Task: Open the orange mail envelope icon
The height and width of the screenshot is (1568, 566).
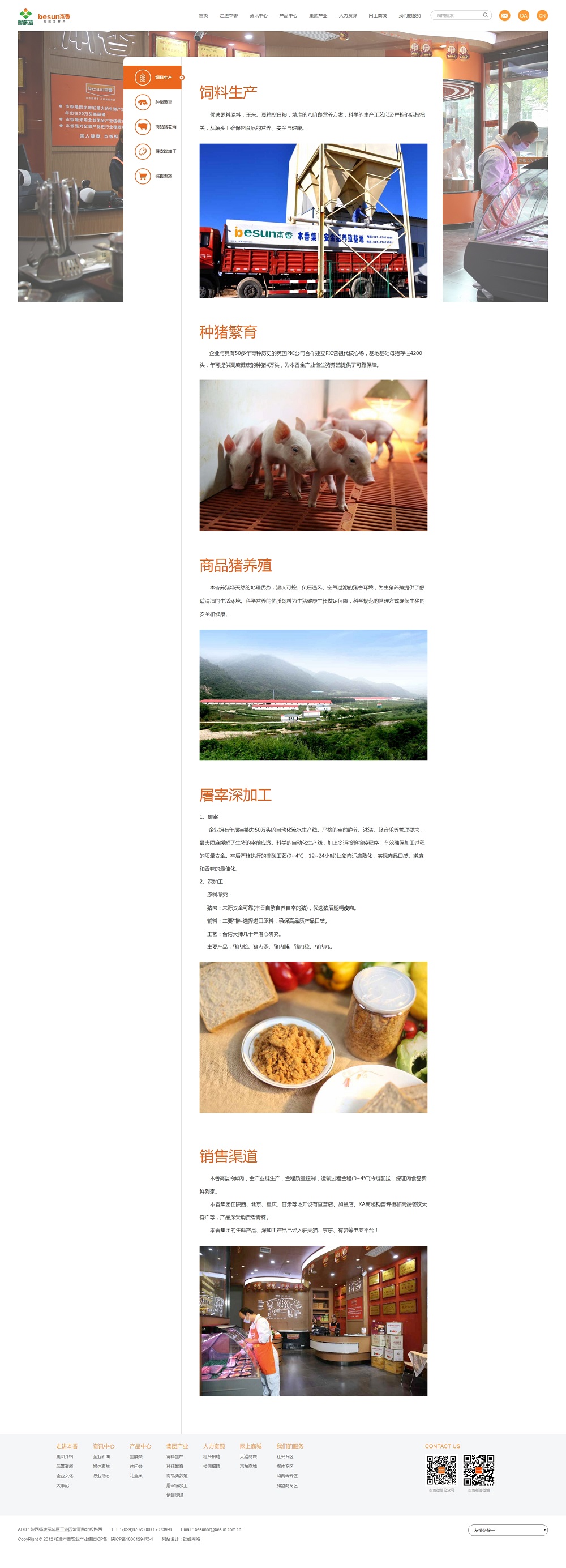Action: (x=504, y=16)
